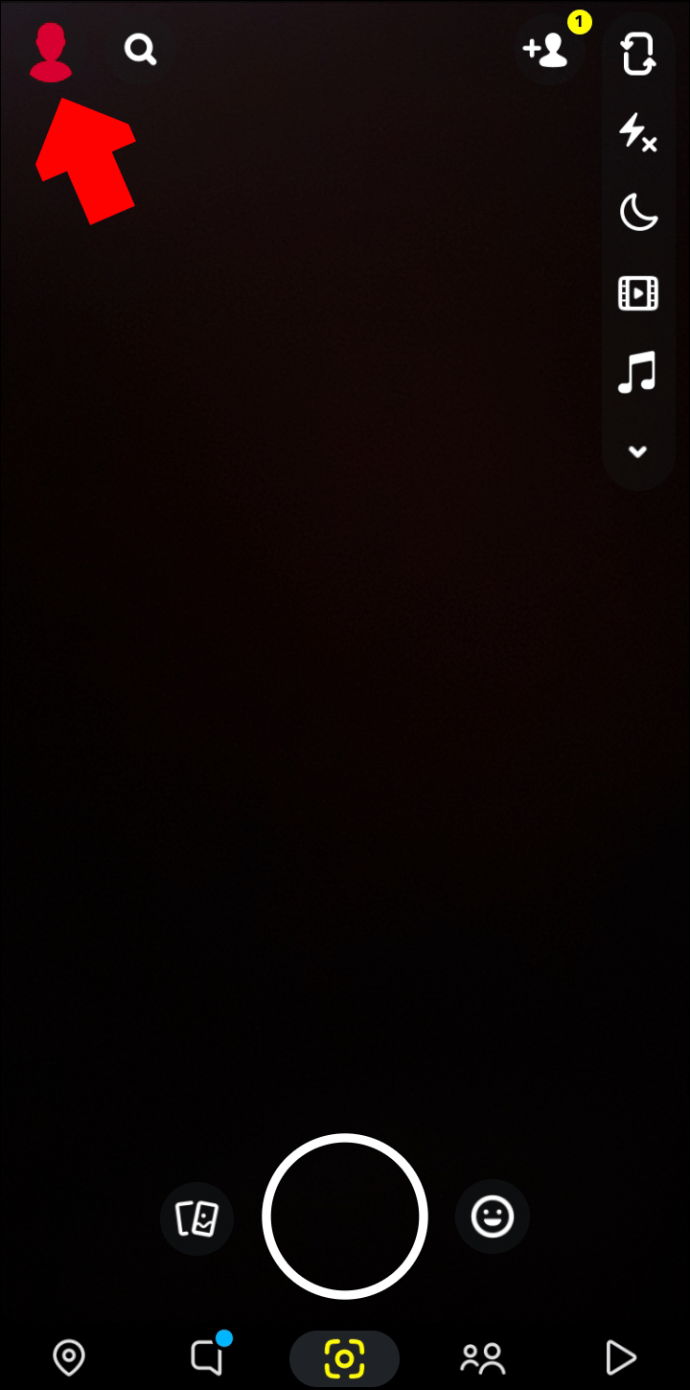Open the Add Friends button
690x1390 pixels.
pos(547,50)
